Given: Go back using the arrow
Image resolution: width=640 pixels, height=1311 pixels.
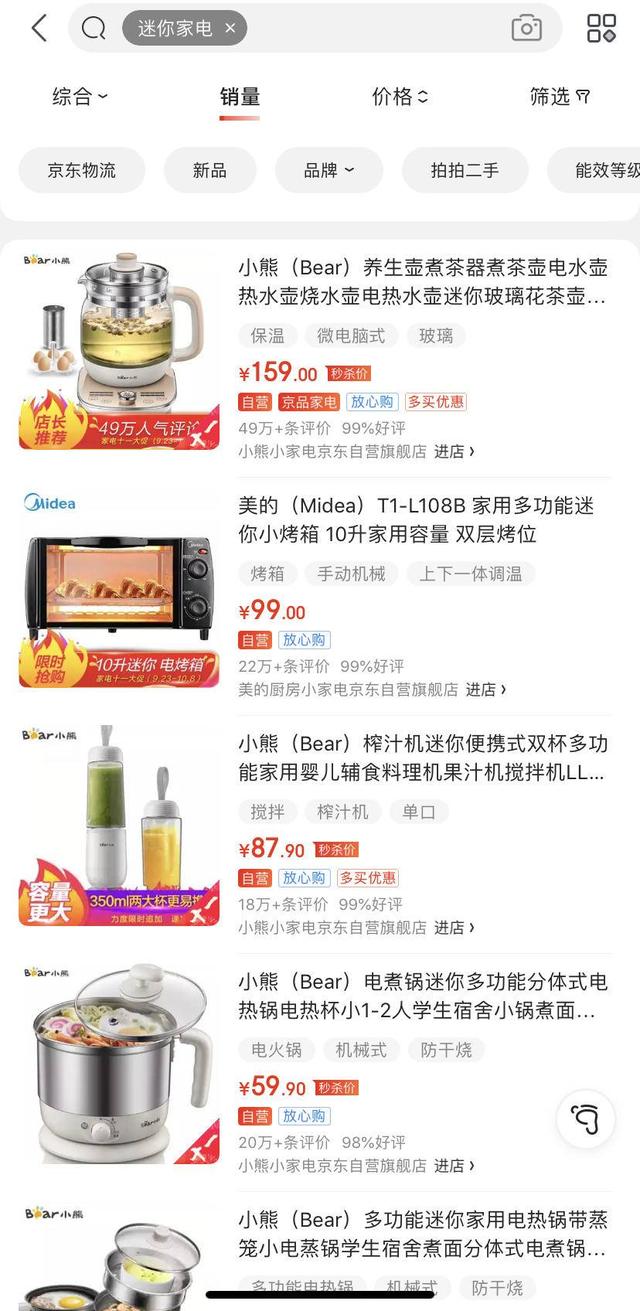Looking at the screenshot, I should click(39, 28).
